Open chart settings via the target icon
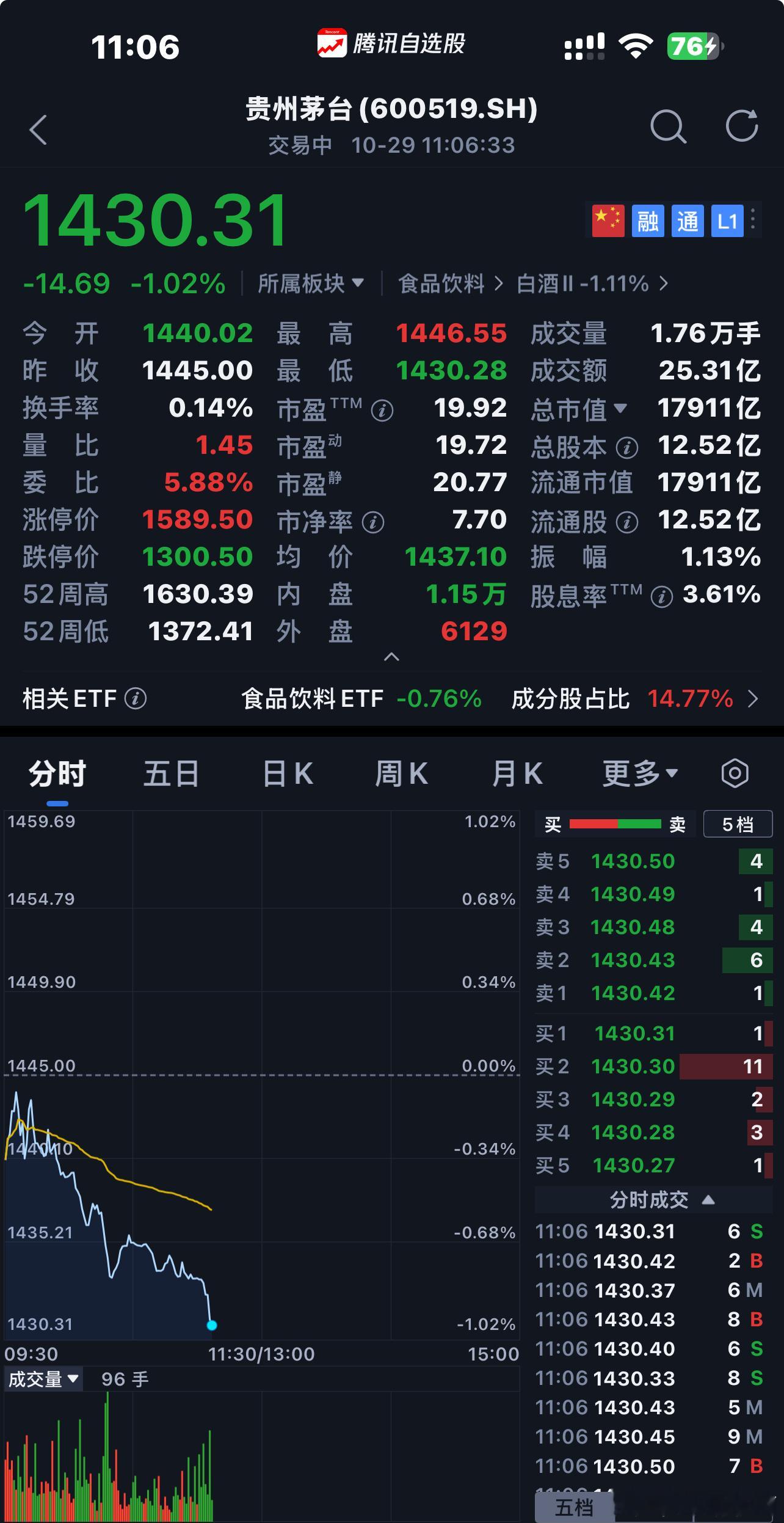This screenshot has width=784, height=1523. 736,772
